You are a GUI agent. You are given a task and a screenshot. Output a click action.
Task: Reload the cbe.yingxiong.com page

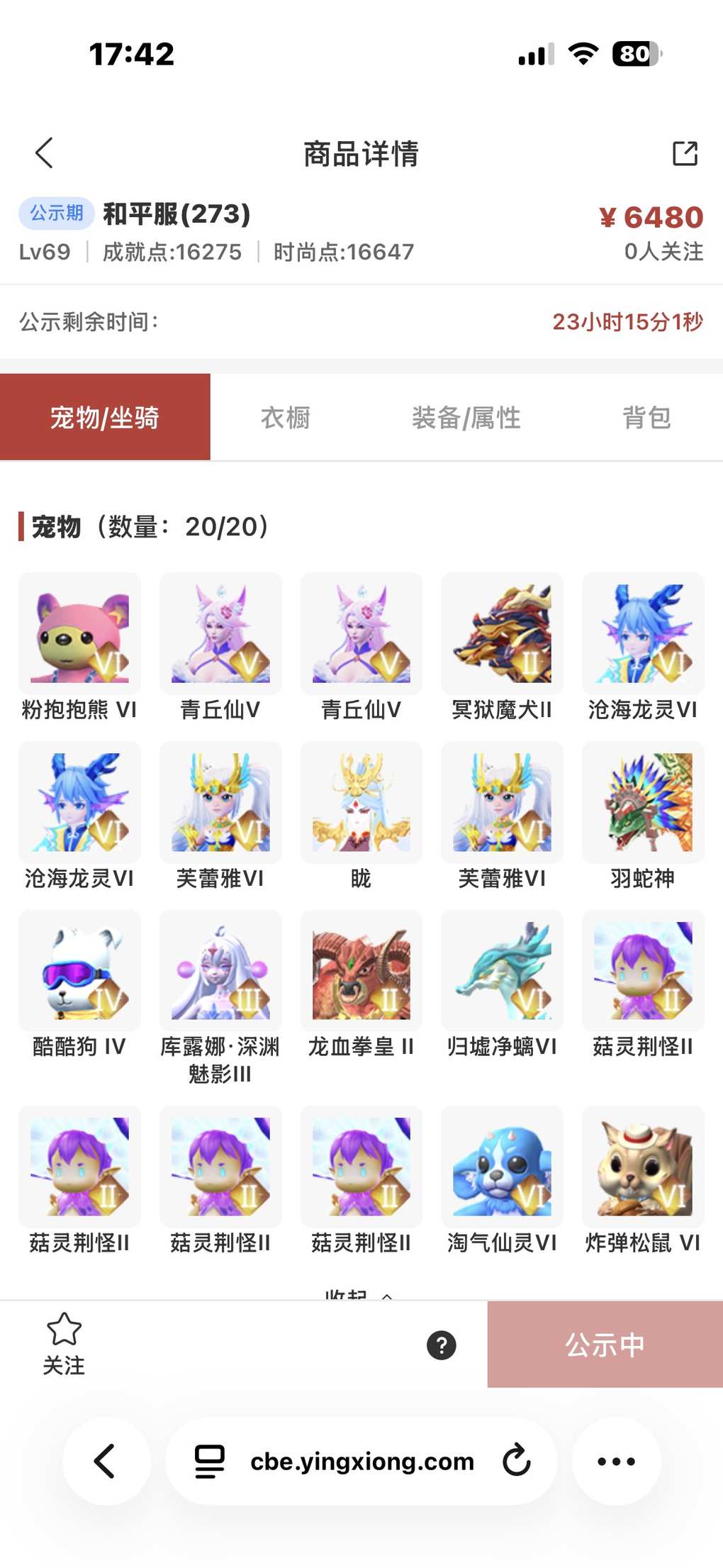(517, 1461)
